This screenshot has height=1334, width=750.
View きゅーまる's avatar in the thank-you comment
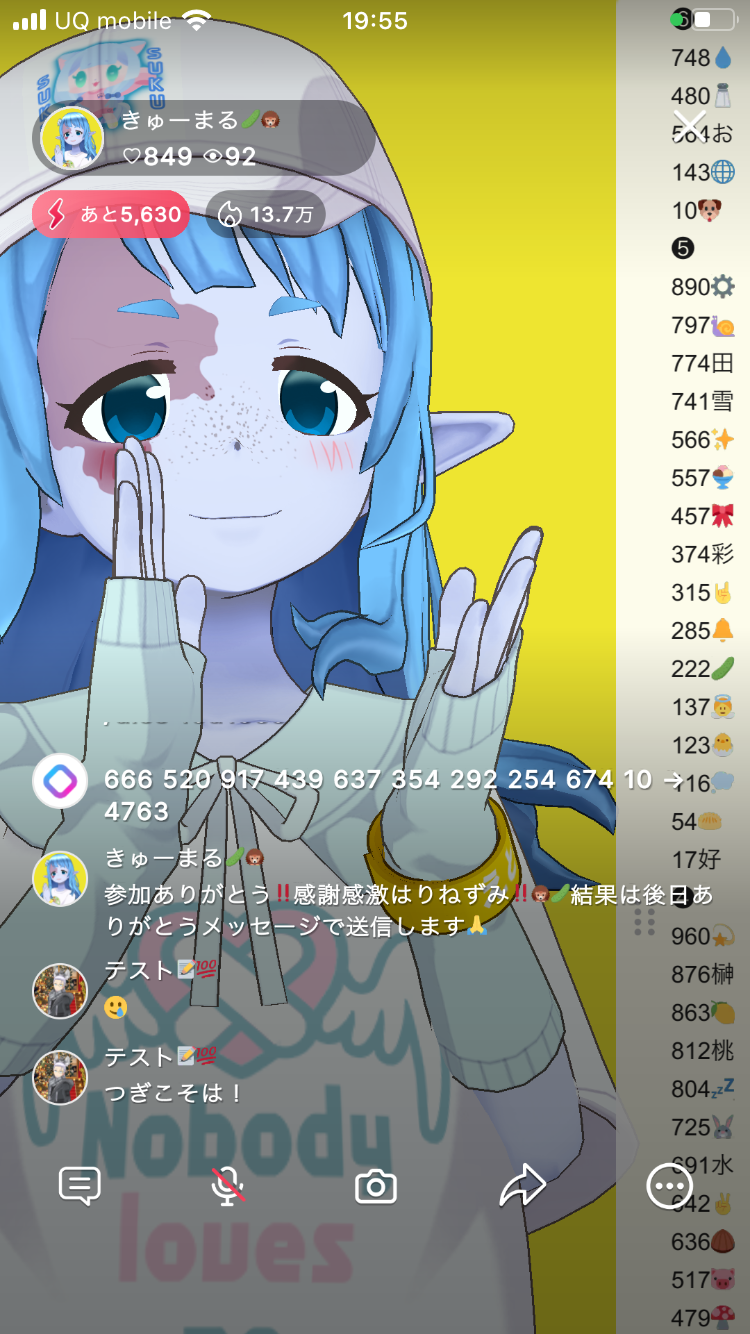coord(60,879)
